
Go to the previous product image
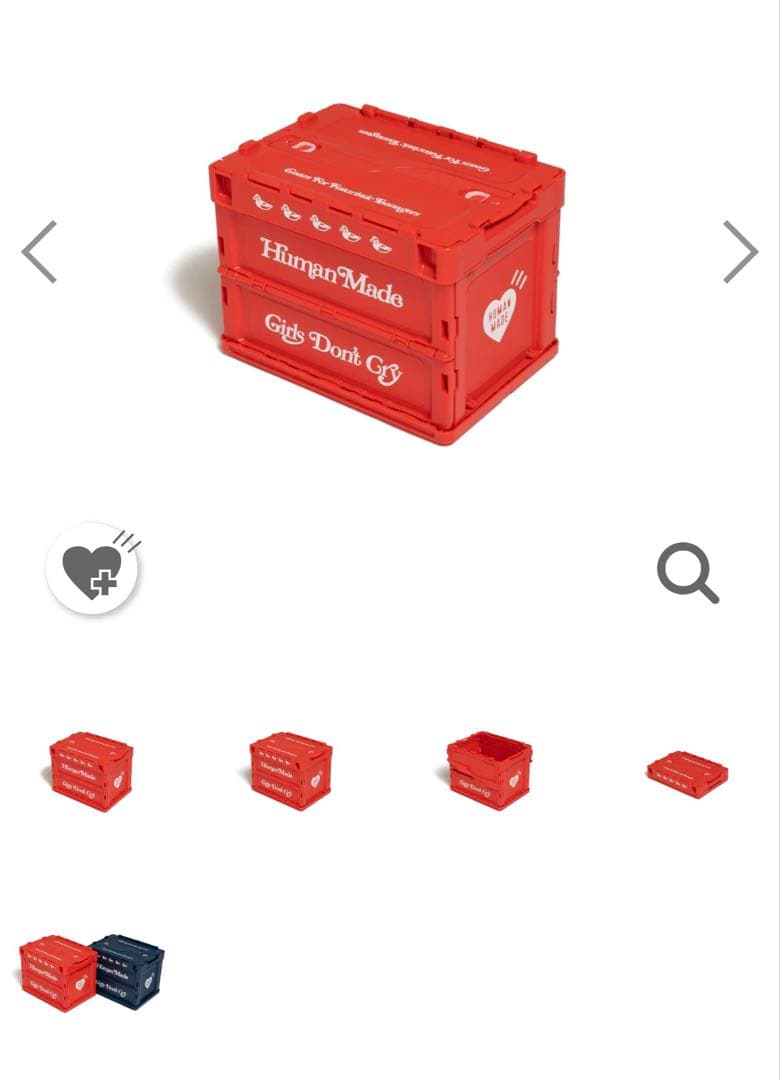point(39,252)
